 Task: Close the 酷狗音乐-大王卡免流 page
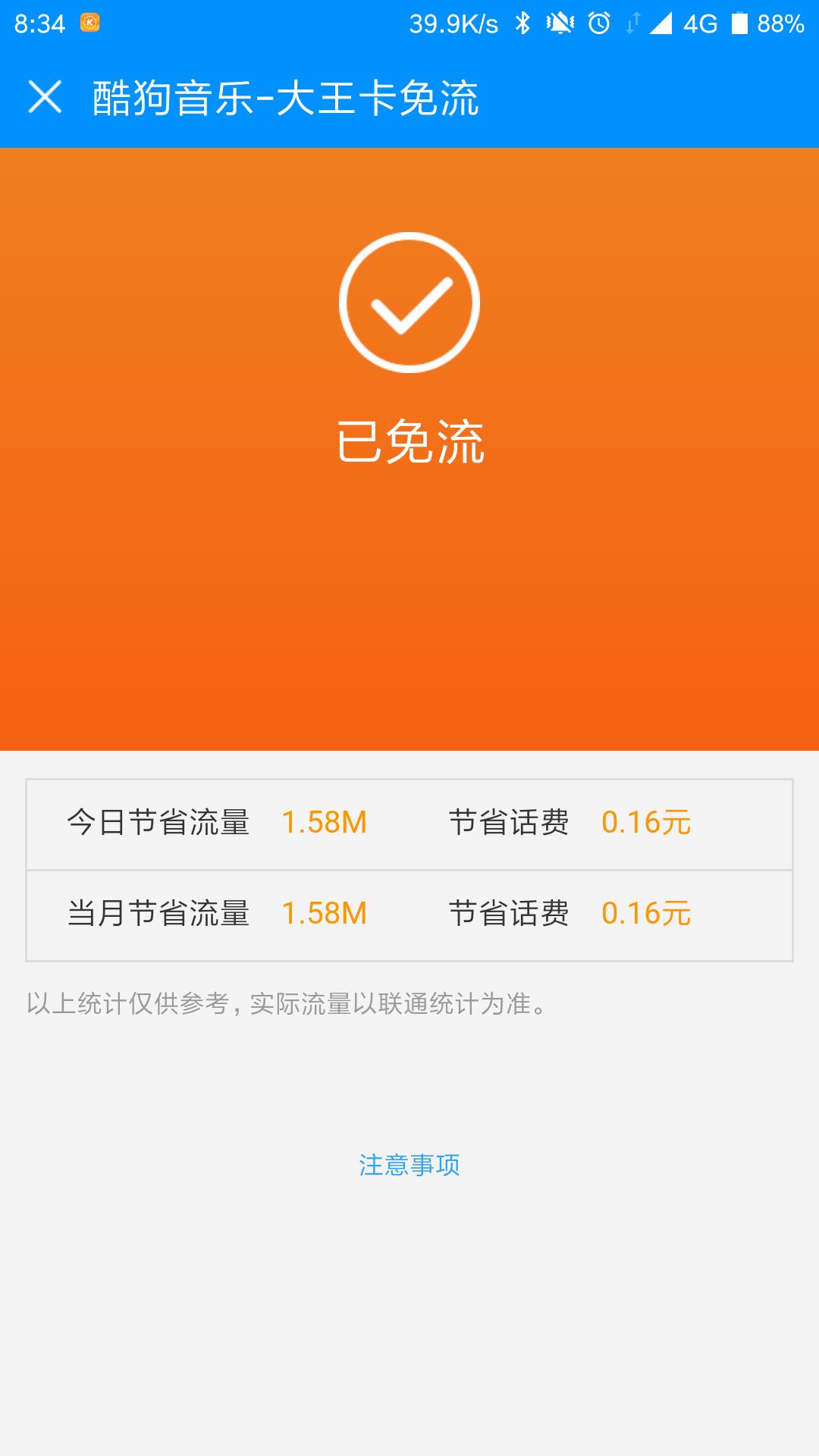[45, 97]
